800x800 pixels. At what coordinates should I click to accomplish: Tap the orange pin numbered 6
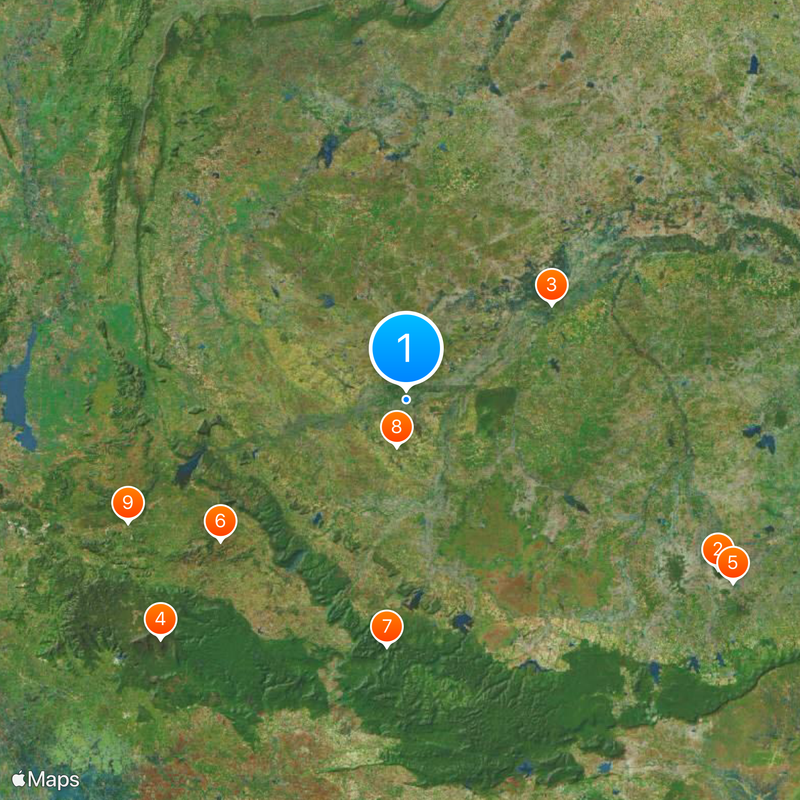[x=220, y=521]
